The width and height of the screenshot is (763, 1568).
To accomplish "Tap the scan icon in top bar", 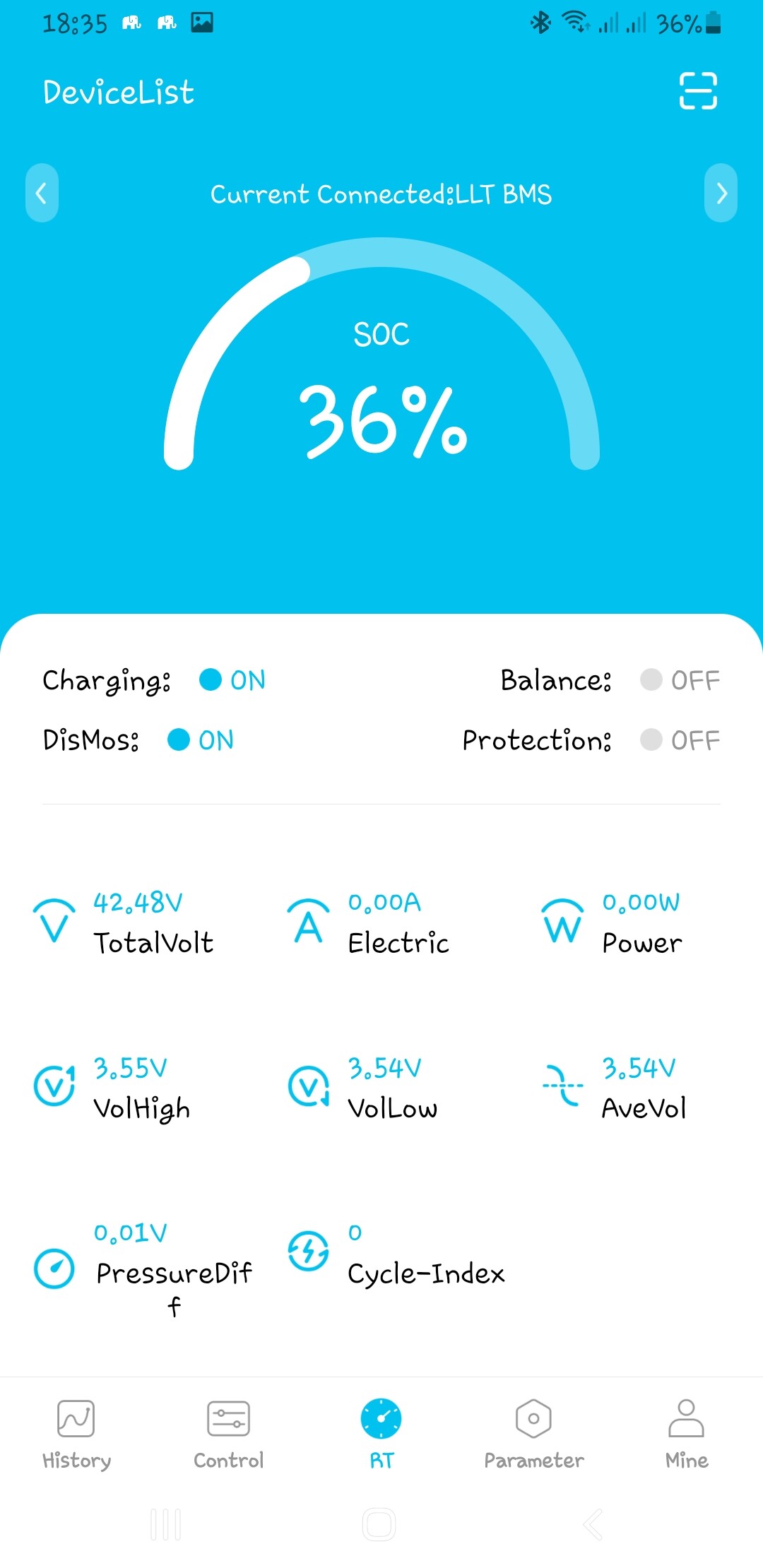I will coord(698,91).
